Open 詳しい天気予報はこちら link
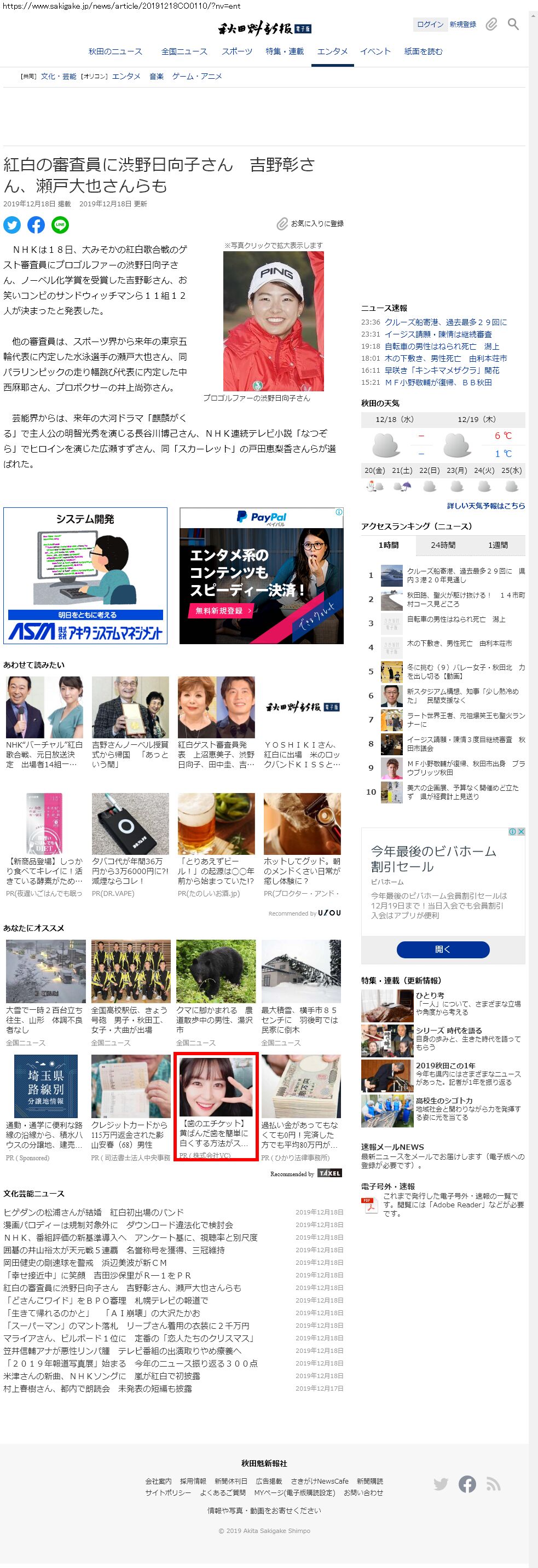The height and width of the screenshot is (1568, 538). click(485, 506)
